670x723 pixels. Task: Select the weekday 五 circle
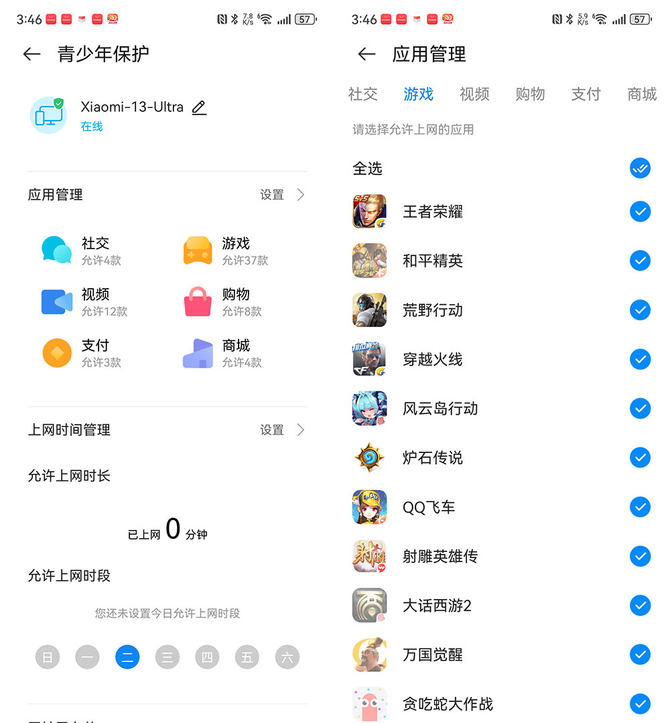point(247,657)
